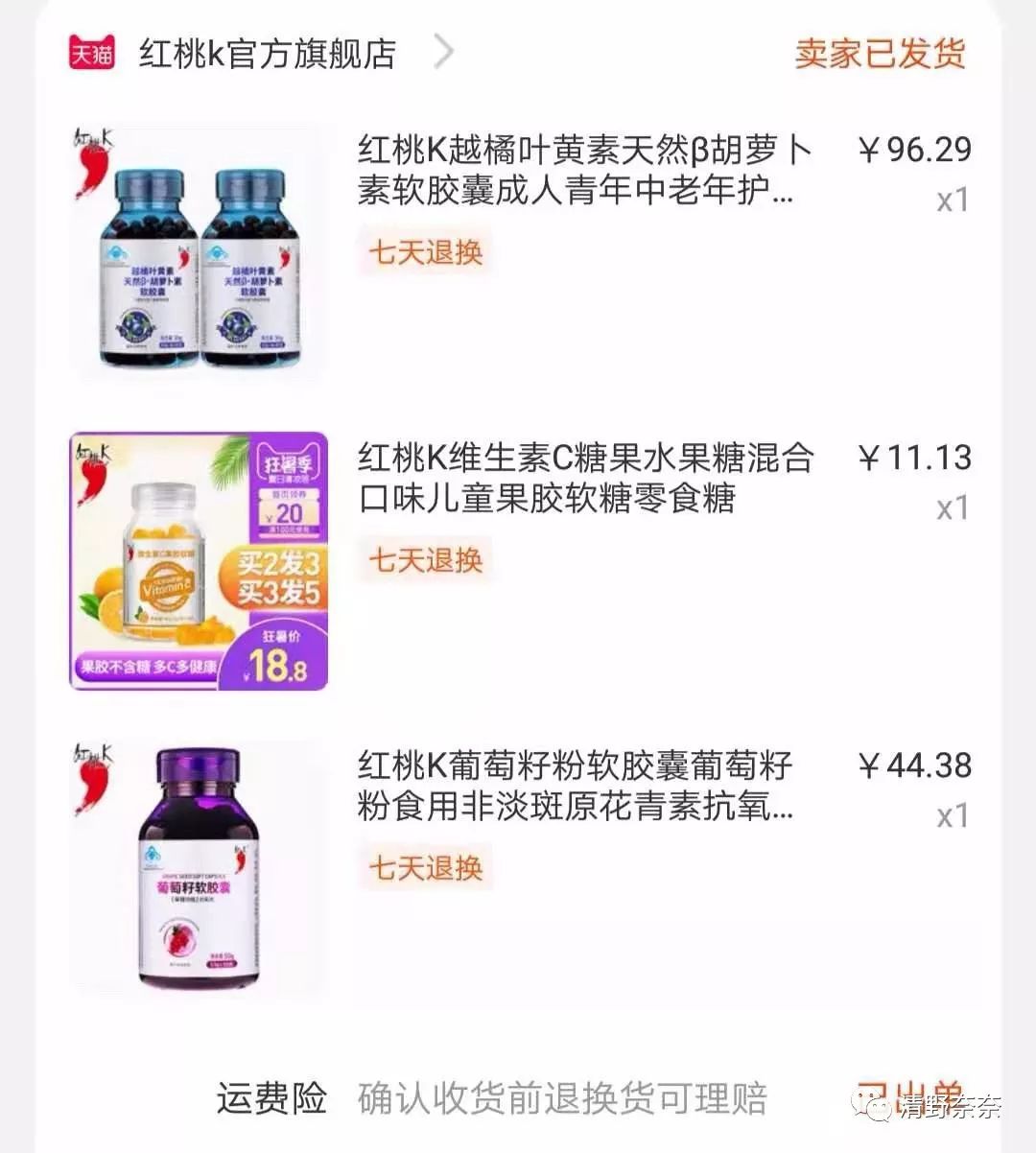Click the 卖家已发货 shipping status

coord(879,53)
